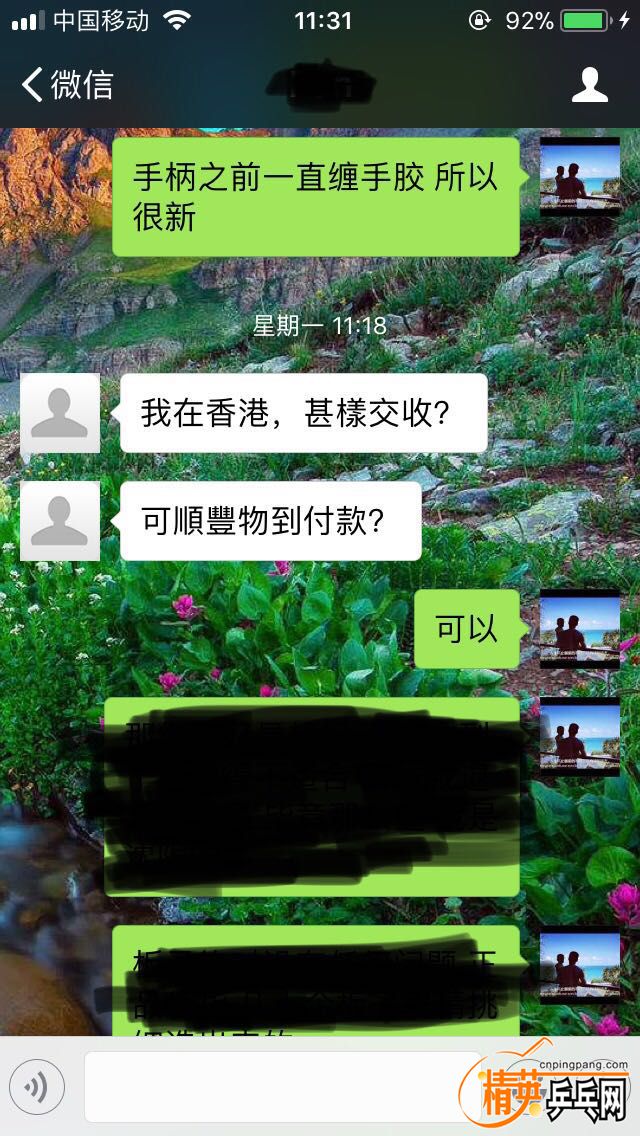Open own avatar beside 可以 message

coord(580,629)
